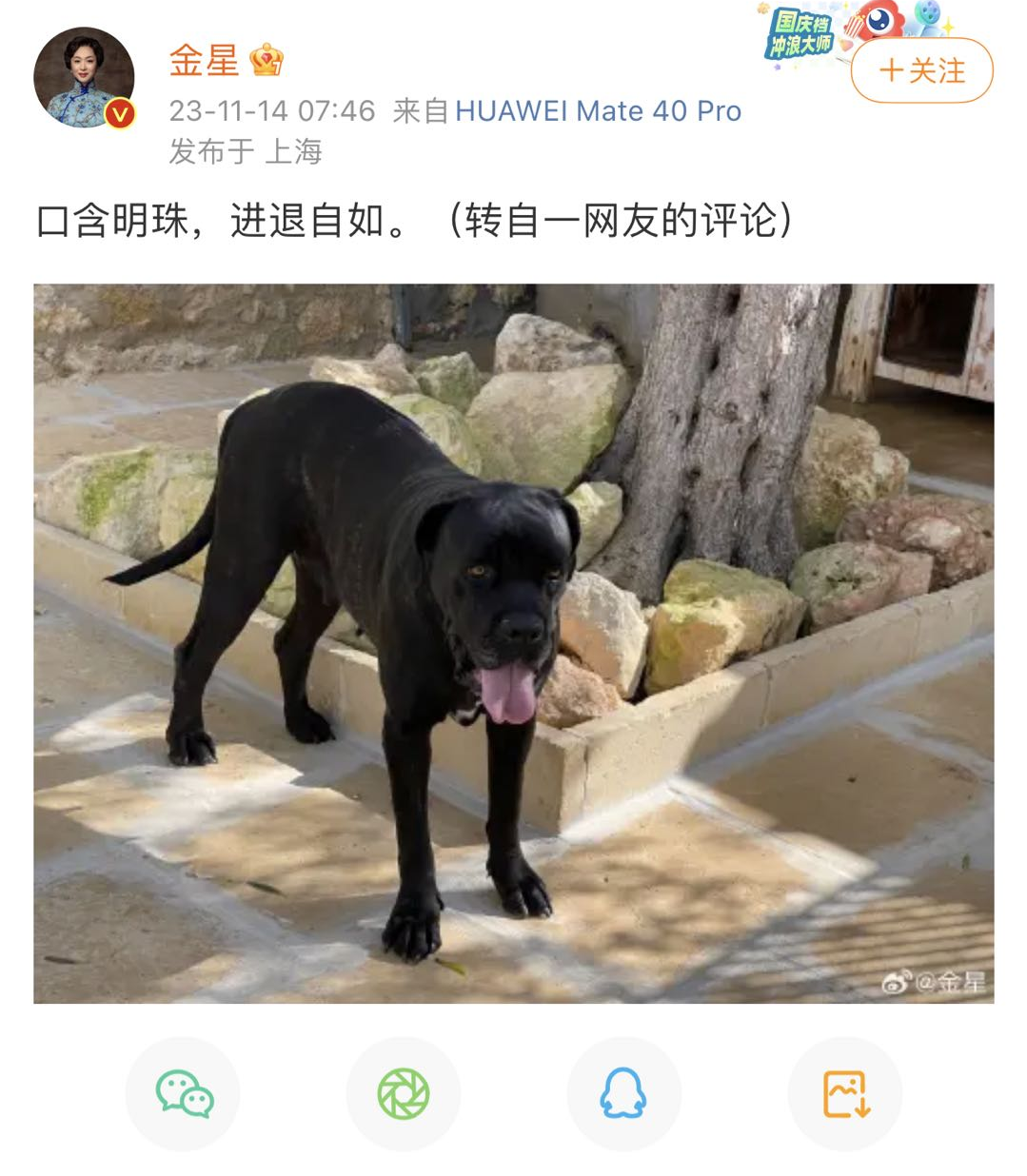Open the 国庆档冲浪大师 banner

[801, 34]
